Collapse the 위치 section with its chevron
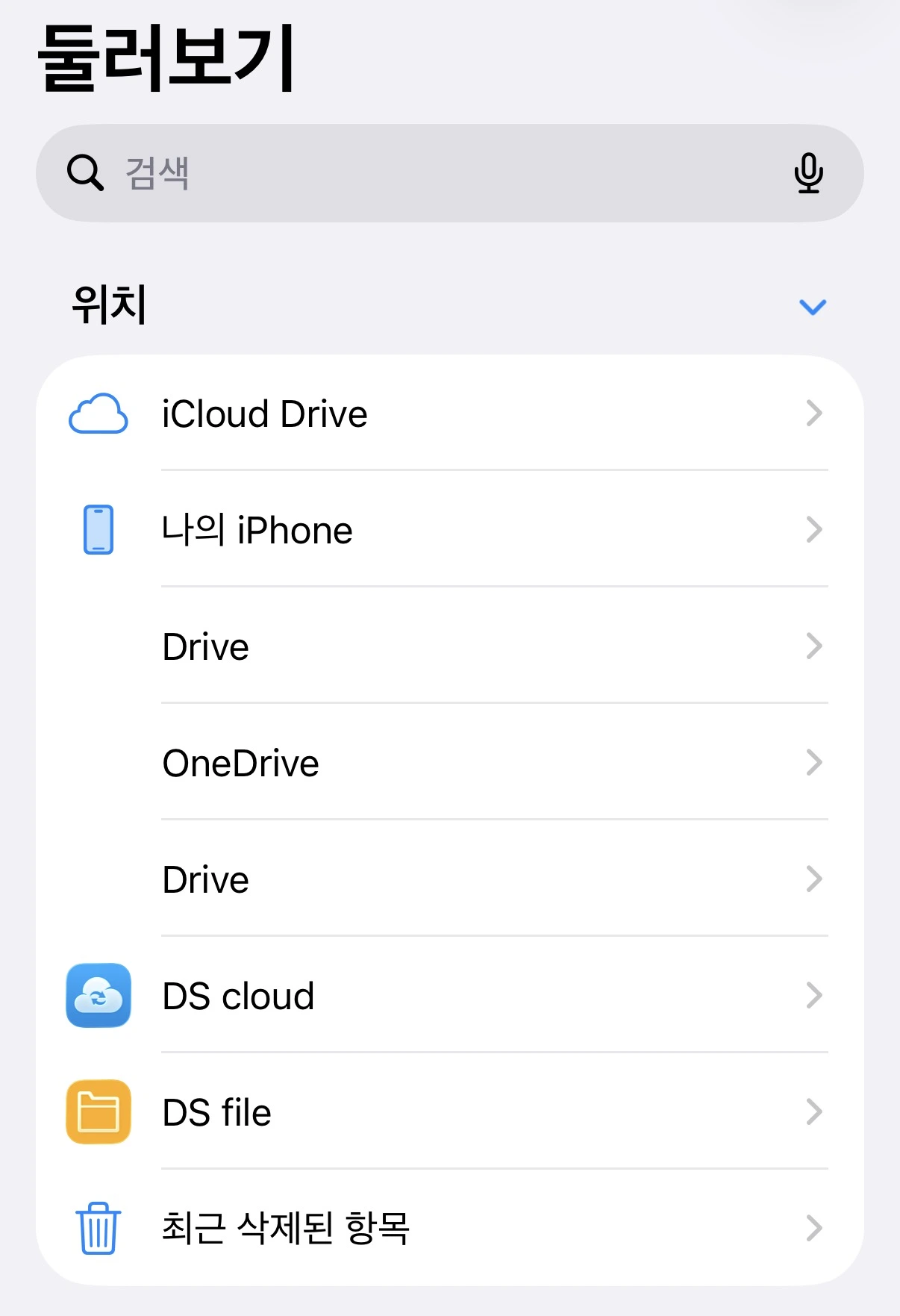Viewport: 900px width, 1316px height. pyautogui.click(x=813, y=307)
